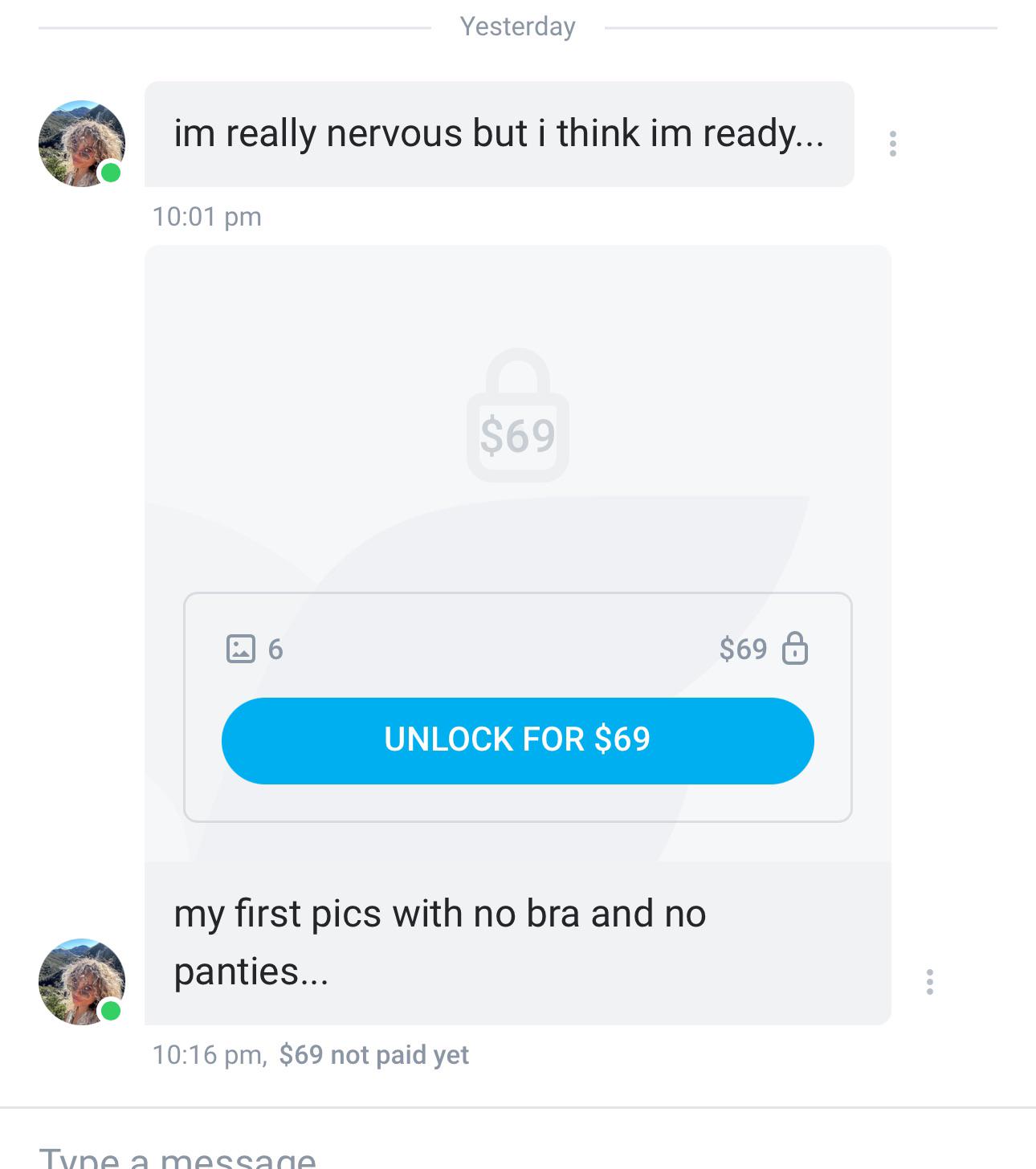Click the '10:01 pm' timestamp link
Screen dimensions: 1036x1169
click(206, 215)
